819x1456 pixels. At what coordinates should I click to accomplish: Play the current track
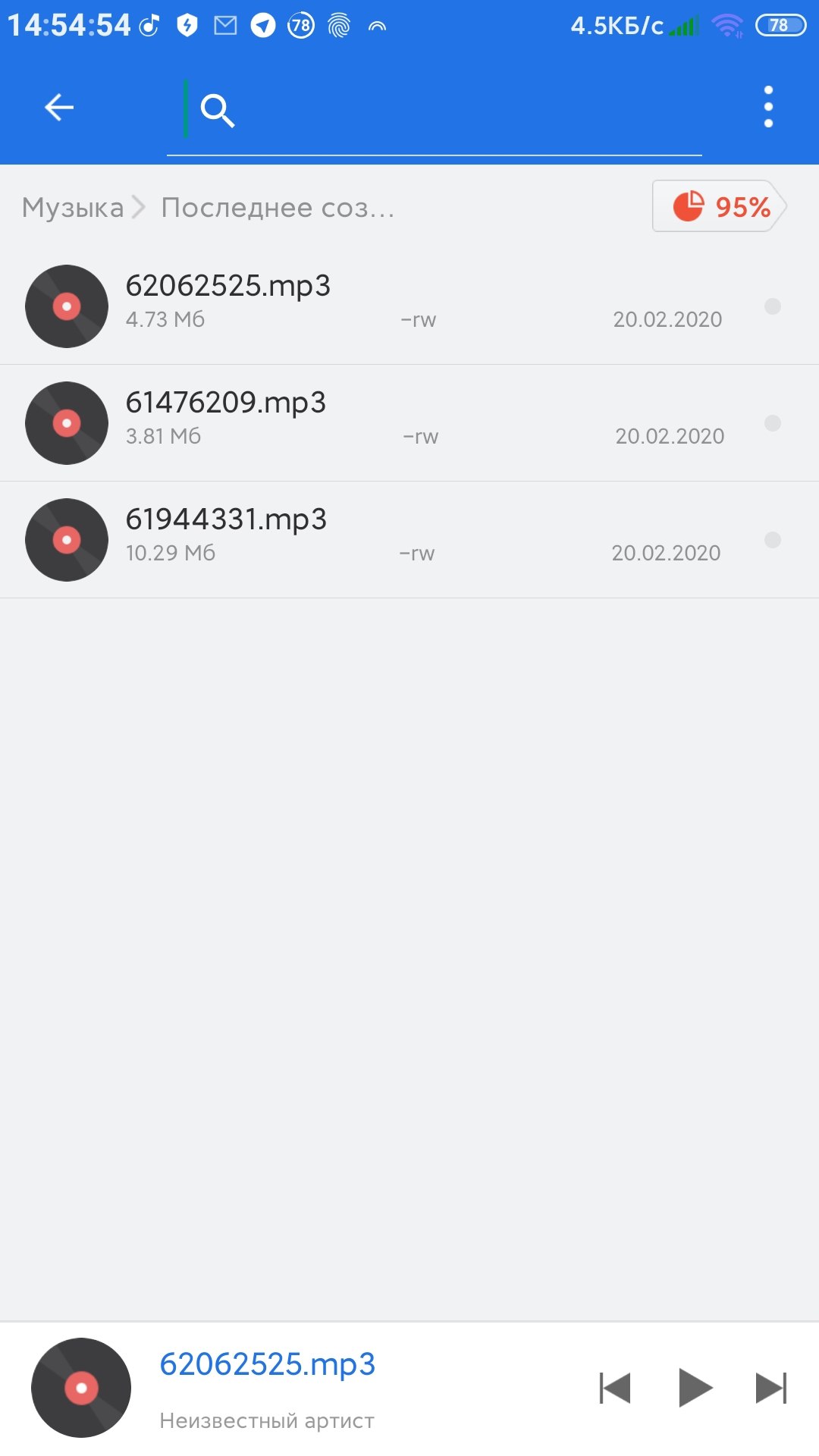[x=695, y=1389]
